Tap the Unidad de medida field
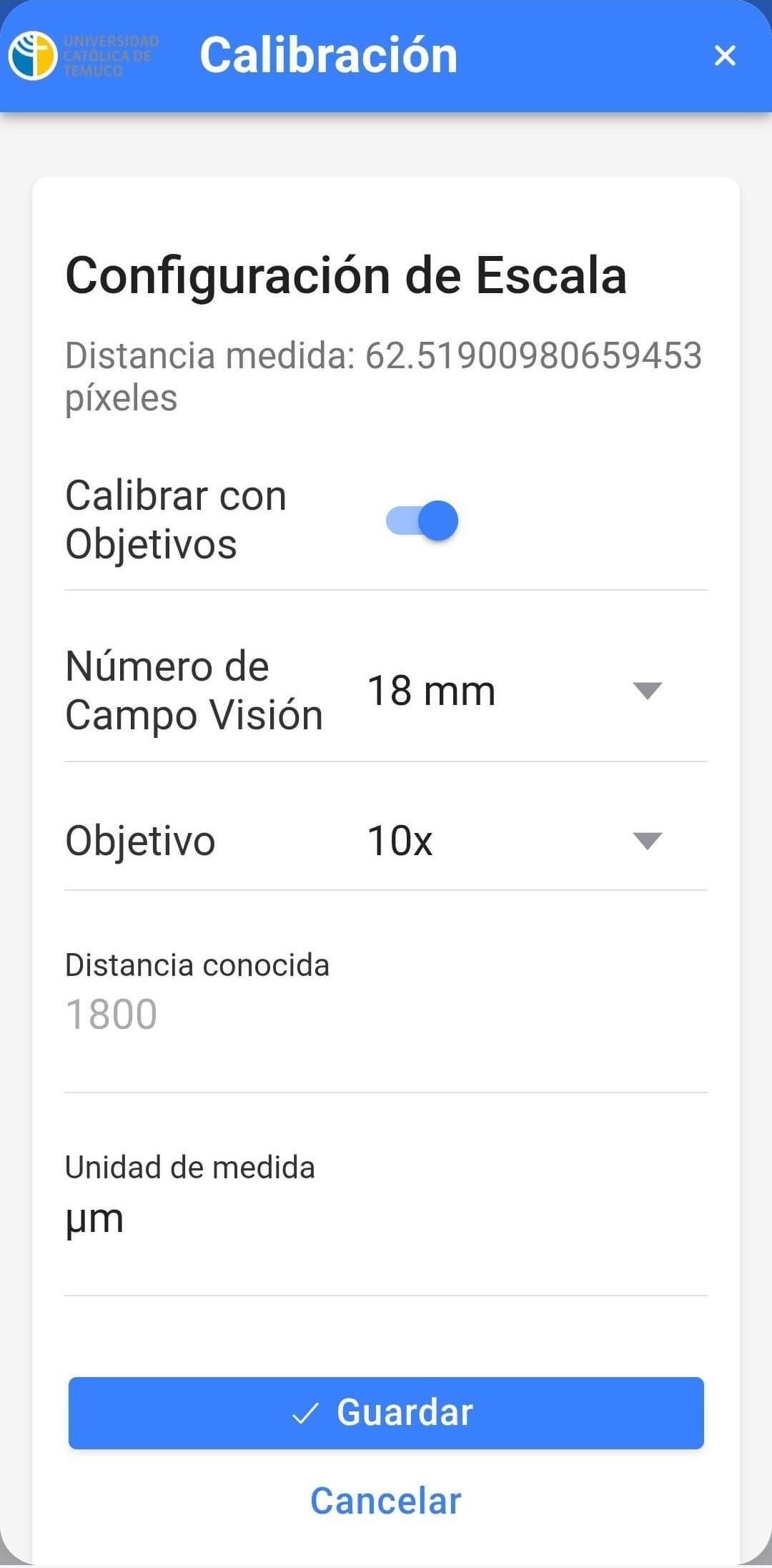This screenshot has width=772, height=1568. coord(386,1218)
